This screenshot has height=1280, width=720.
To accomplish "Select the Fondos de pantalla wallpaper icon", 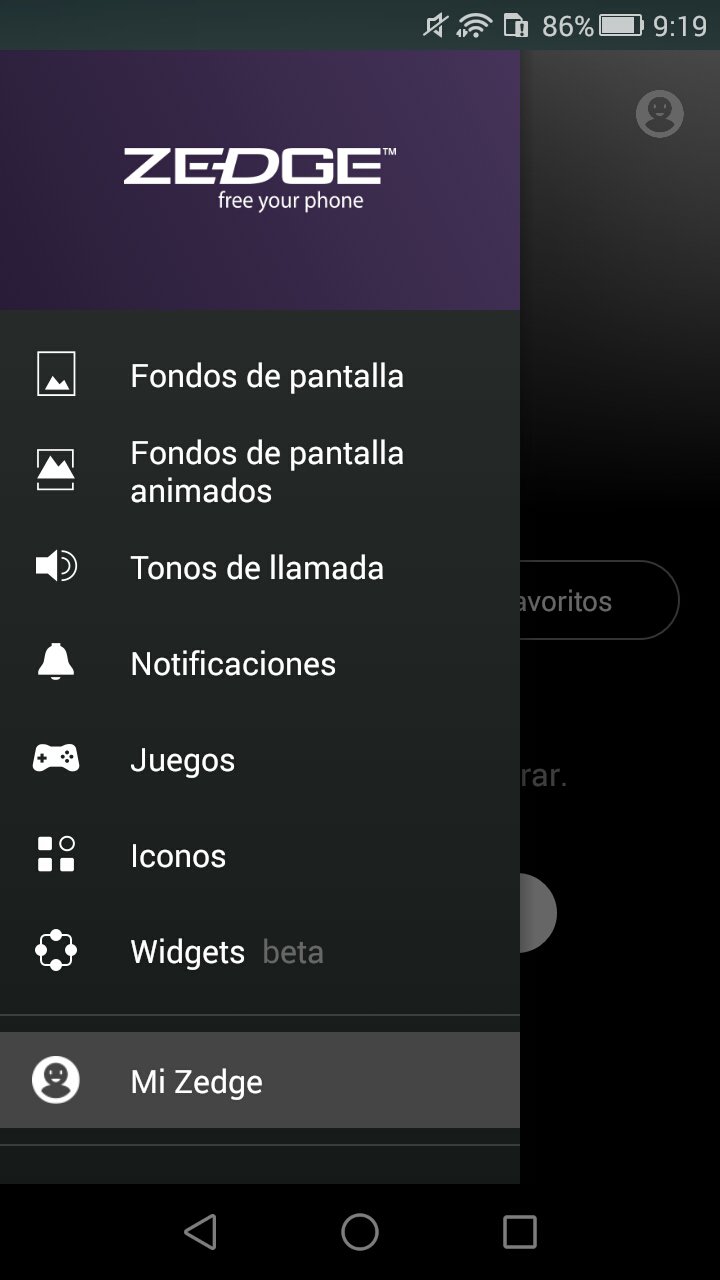I will point(57,375).
